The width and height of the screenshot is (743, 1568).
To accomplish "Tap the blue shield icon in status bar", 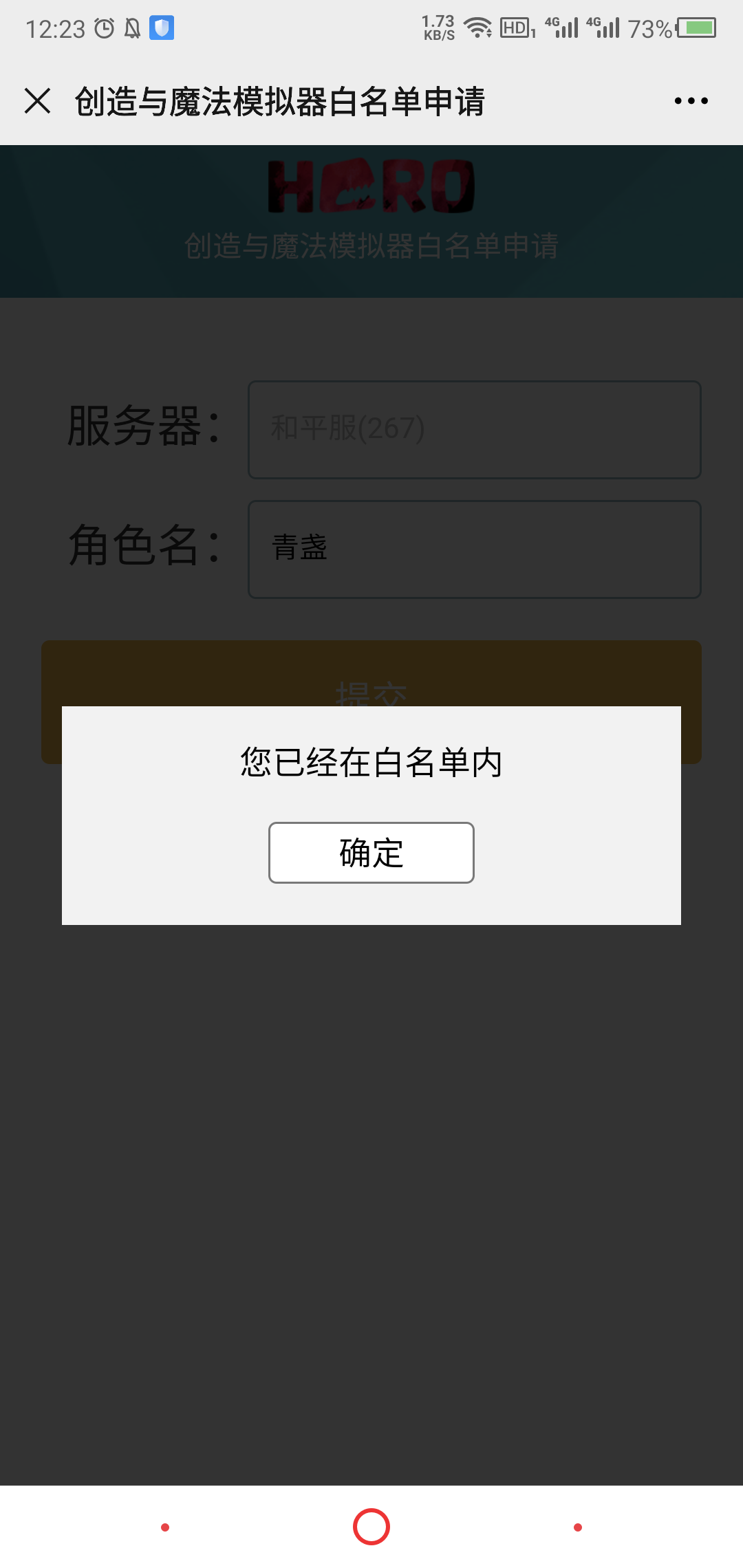I will 162,28.
